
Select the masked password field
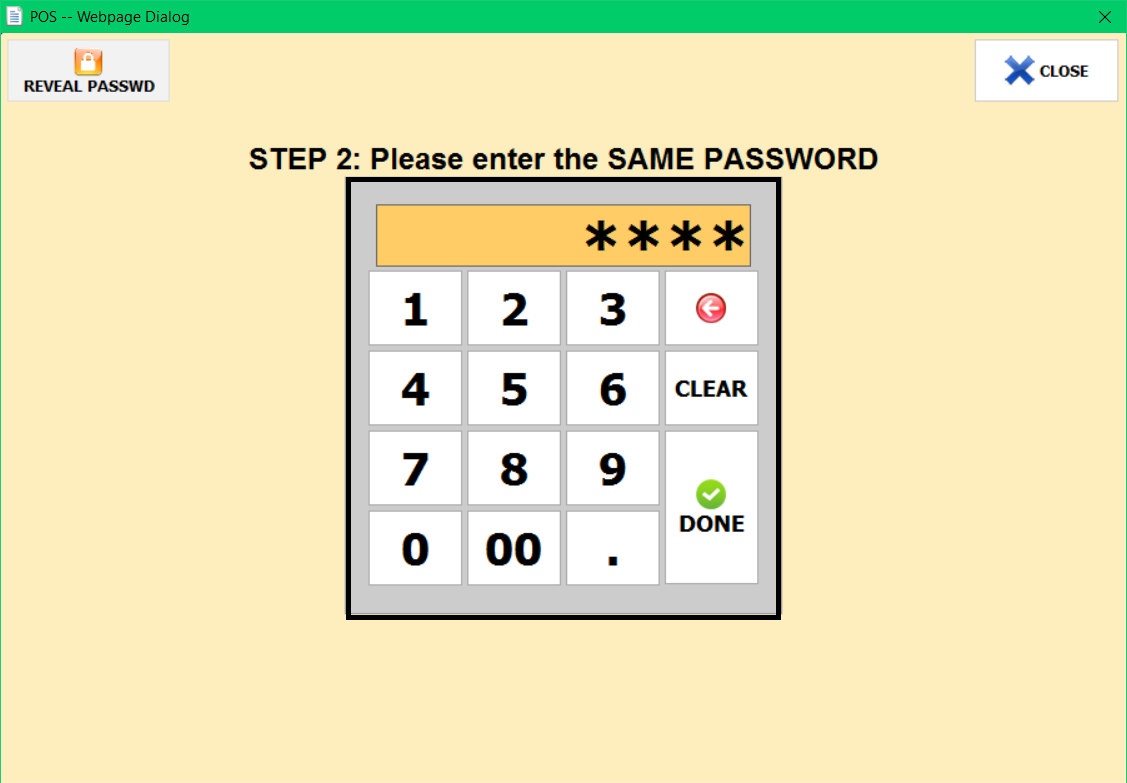[563, 236]
